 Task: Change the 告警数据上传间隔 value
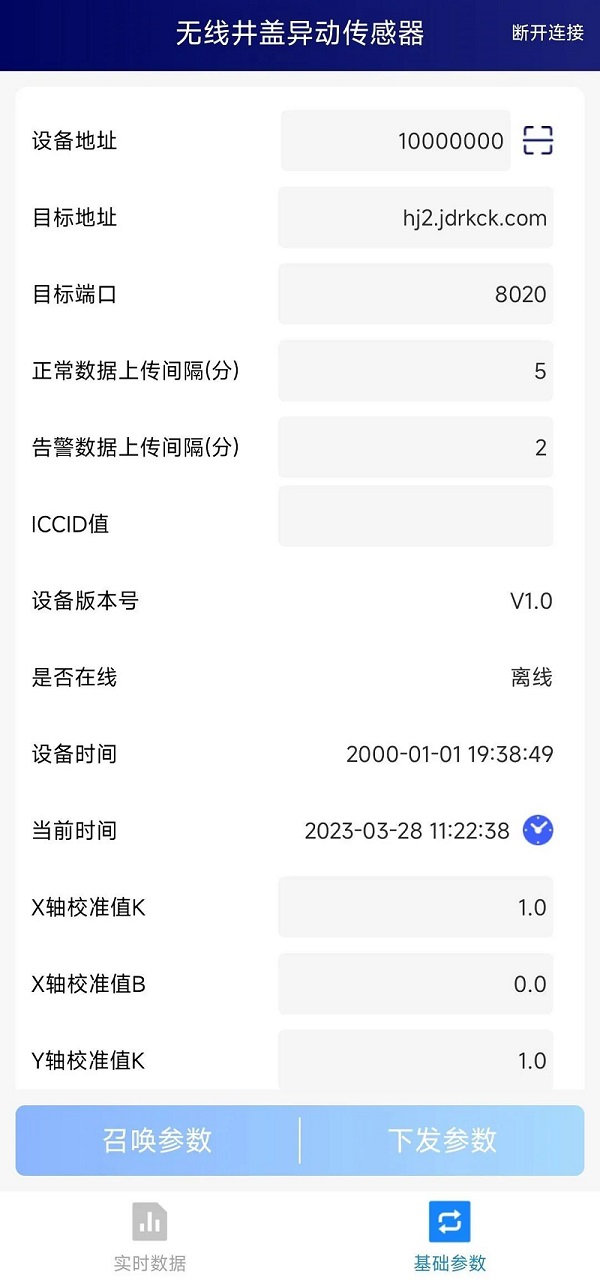tap(415, 447)
